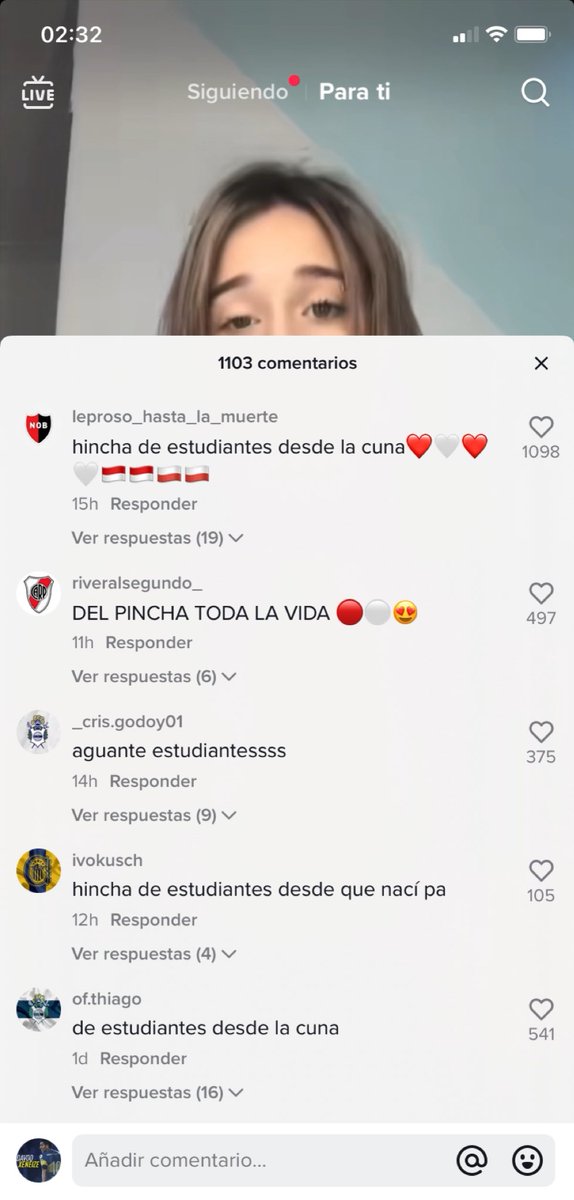Like riveralsegundo_'s comment
Viewport: 574px width, 1200px height.
[541, 593]
